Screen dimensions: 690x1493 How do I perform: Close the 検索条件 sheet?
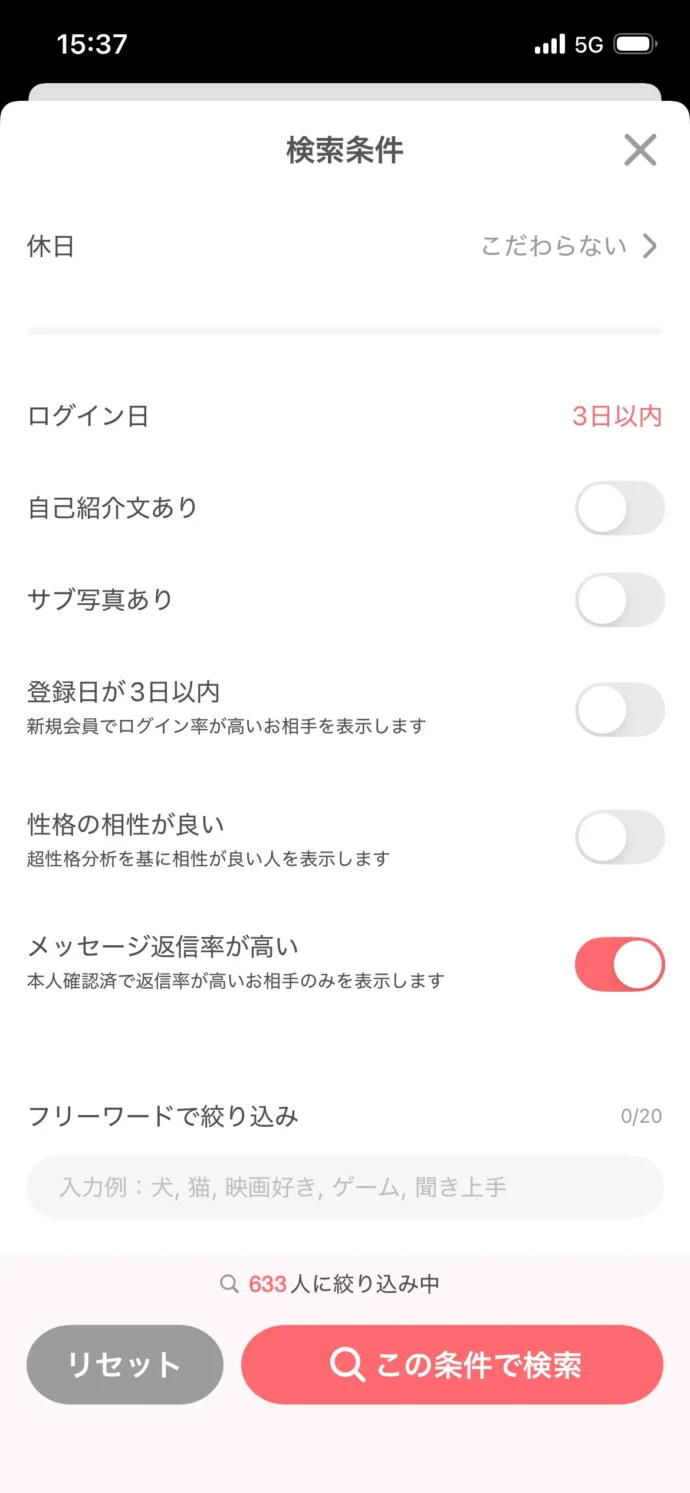pyautogui.click(x=640, y=151)
